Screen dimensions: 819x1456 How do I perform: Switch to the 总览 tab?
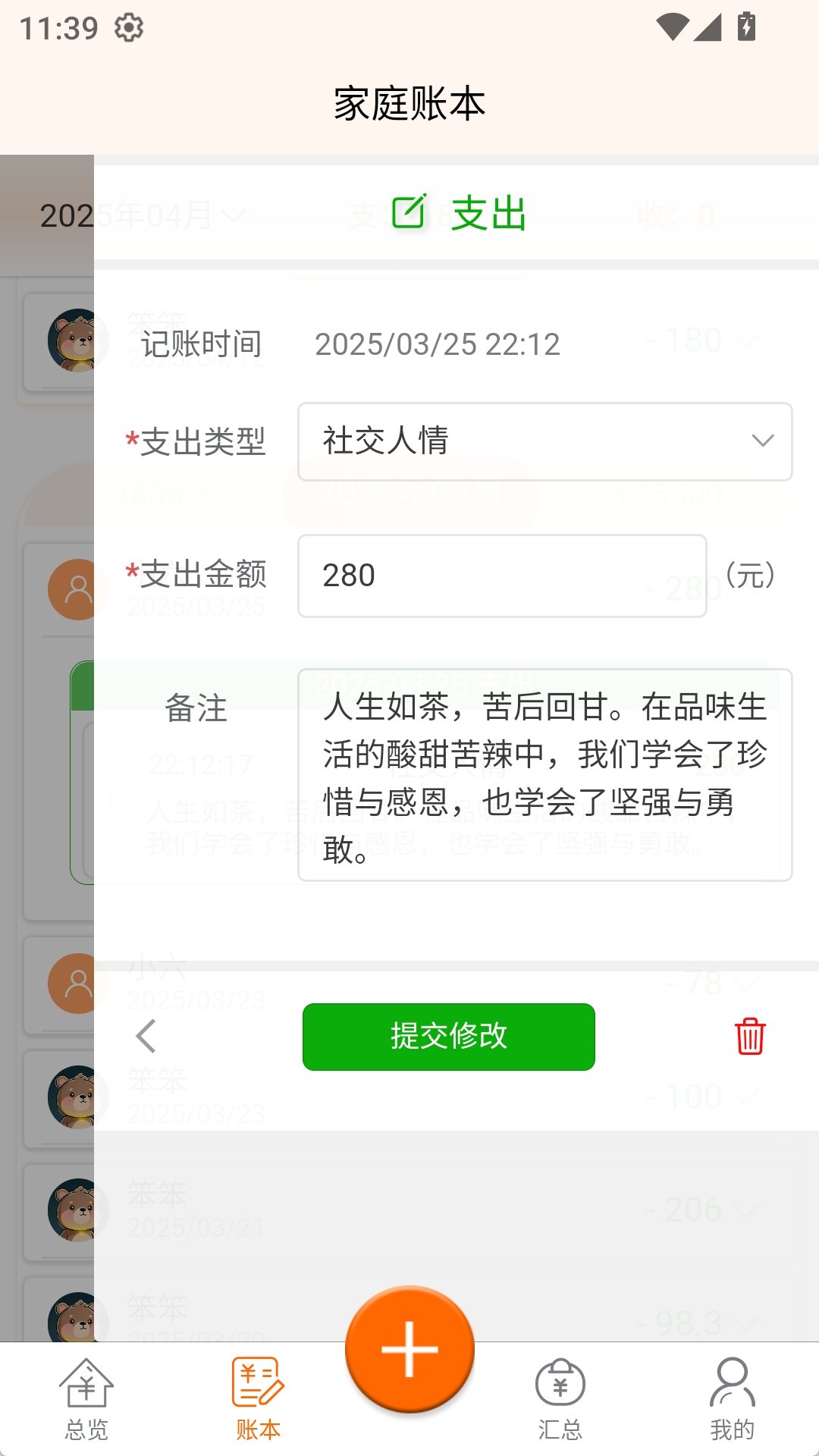pyautogui.click(x=86, y=1400)
